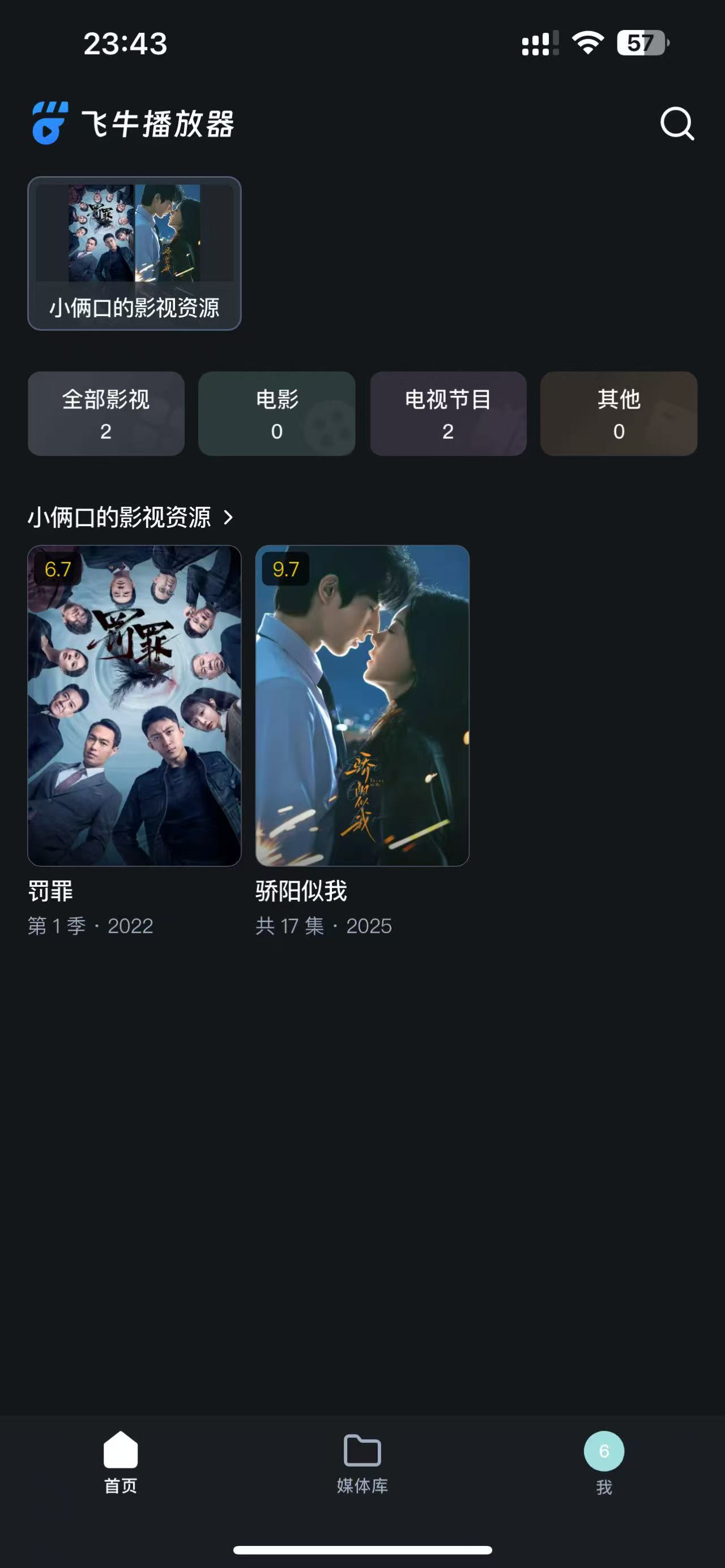The height and width of the screenshot is (1568, 725).
Task: Open the 小俩口的影视资源 library card
Action: click(135, 253)
